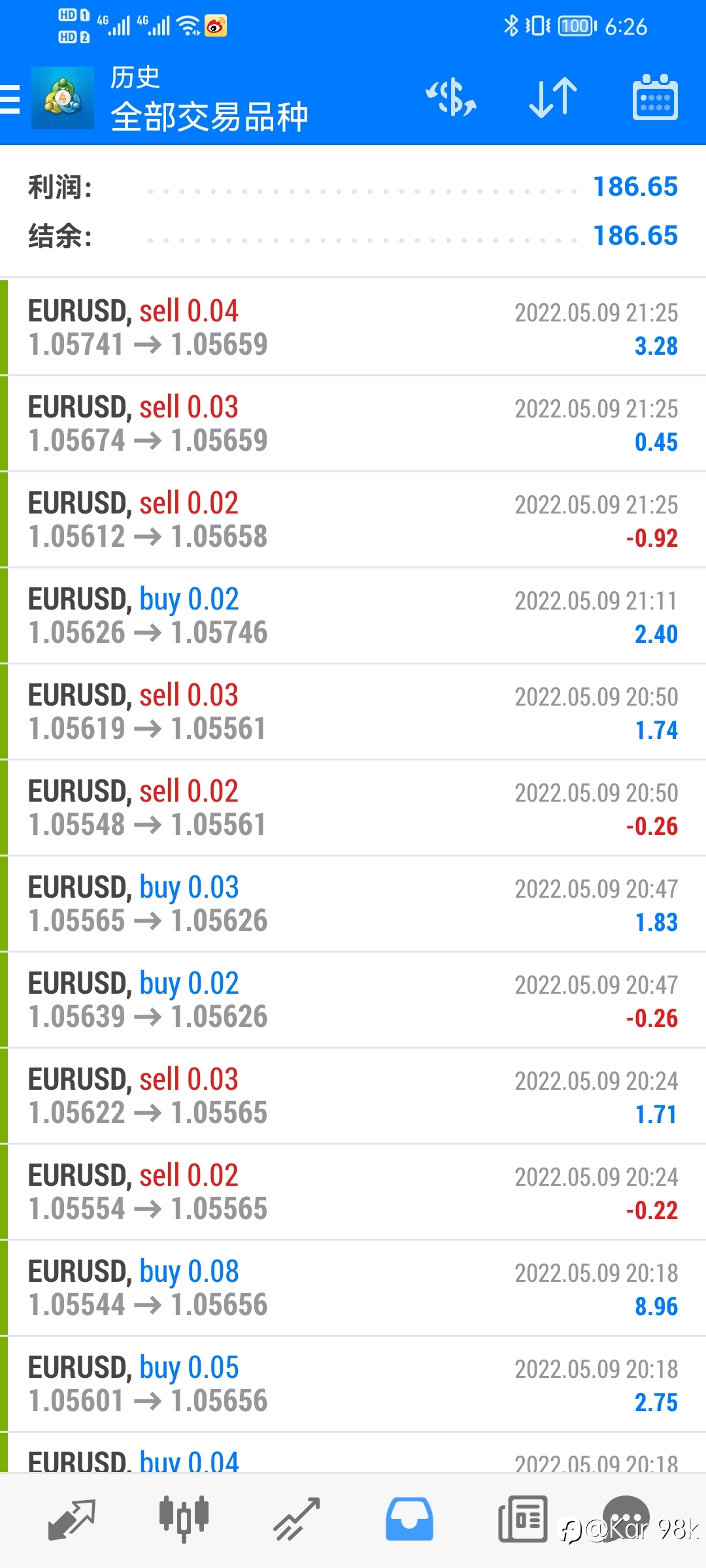Switch to the Trade tab
The height and width of the screenshot is (1568, 706).
coord(297,1520)
